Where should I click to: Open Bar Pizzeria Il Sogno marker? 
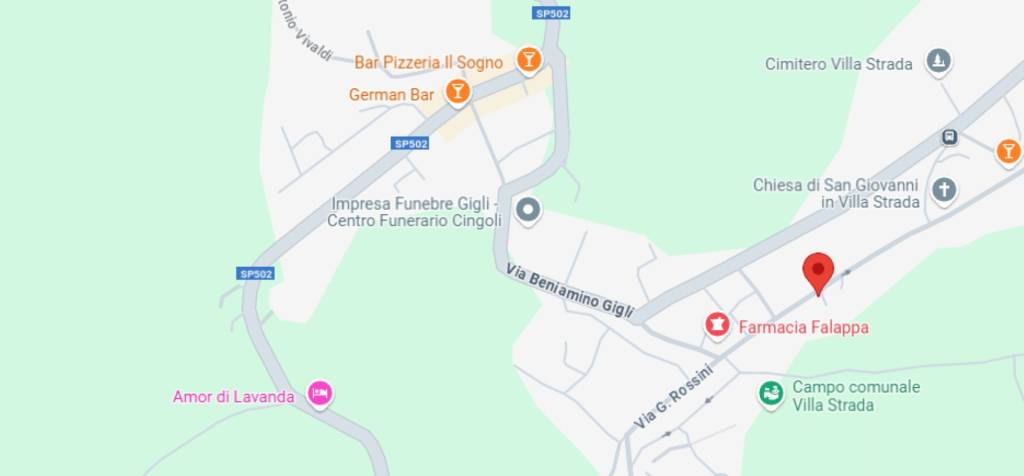click(x=528, y=60)
